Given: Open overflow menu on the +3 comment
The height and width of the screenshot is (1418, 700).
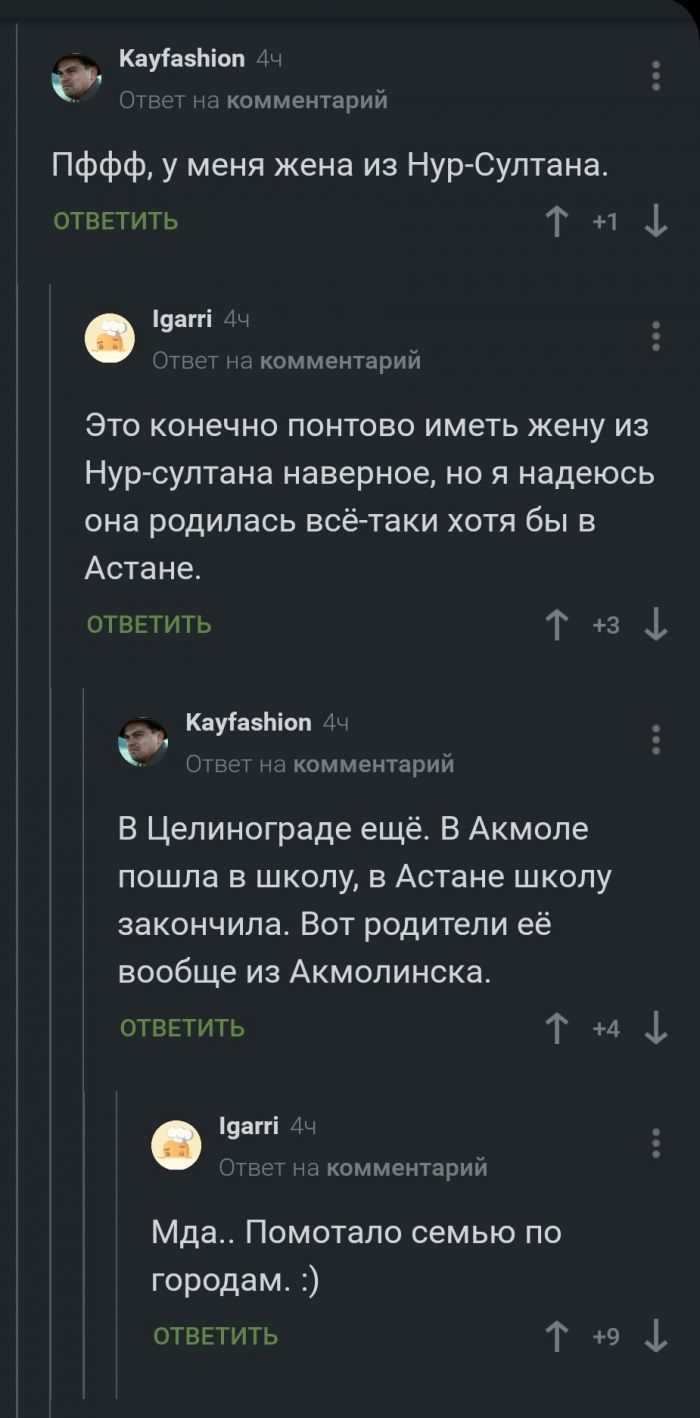Looking at the screenshot, I should pyautogui.click(x=656, y=336).
